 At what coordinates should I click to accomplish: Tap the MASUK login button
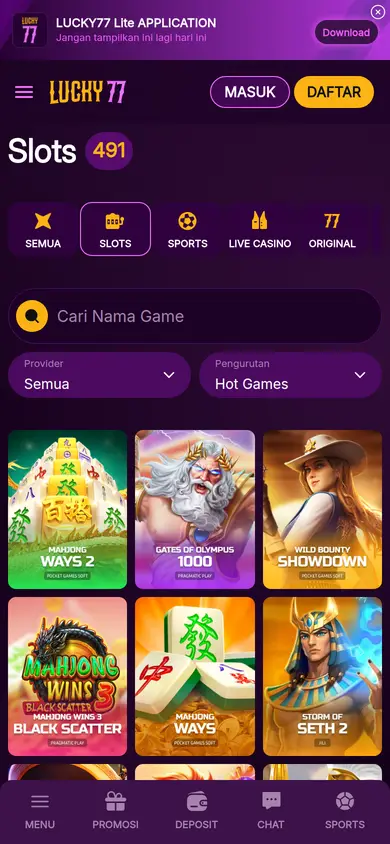pos(250,92)
